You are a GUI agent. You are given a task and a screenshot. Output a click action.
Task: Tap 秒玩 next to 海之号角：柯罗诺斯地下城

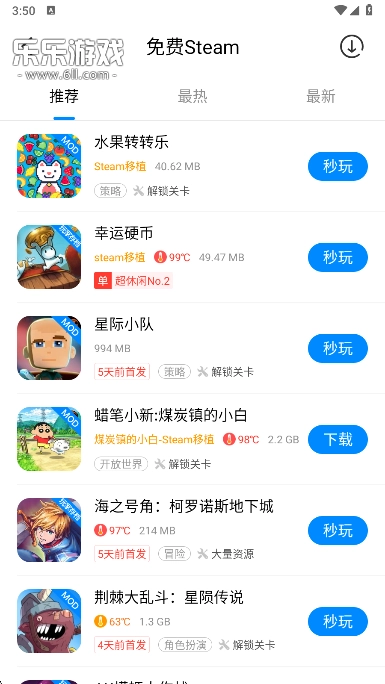point(338,530)
